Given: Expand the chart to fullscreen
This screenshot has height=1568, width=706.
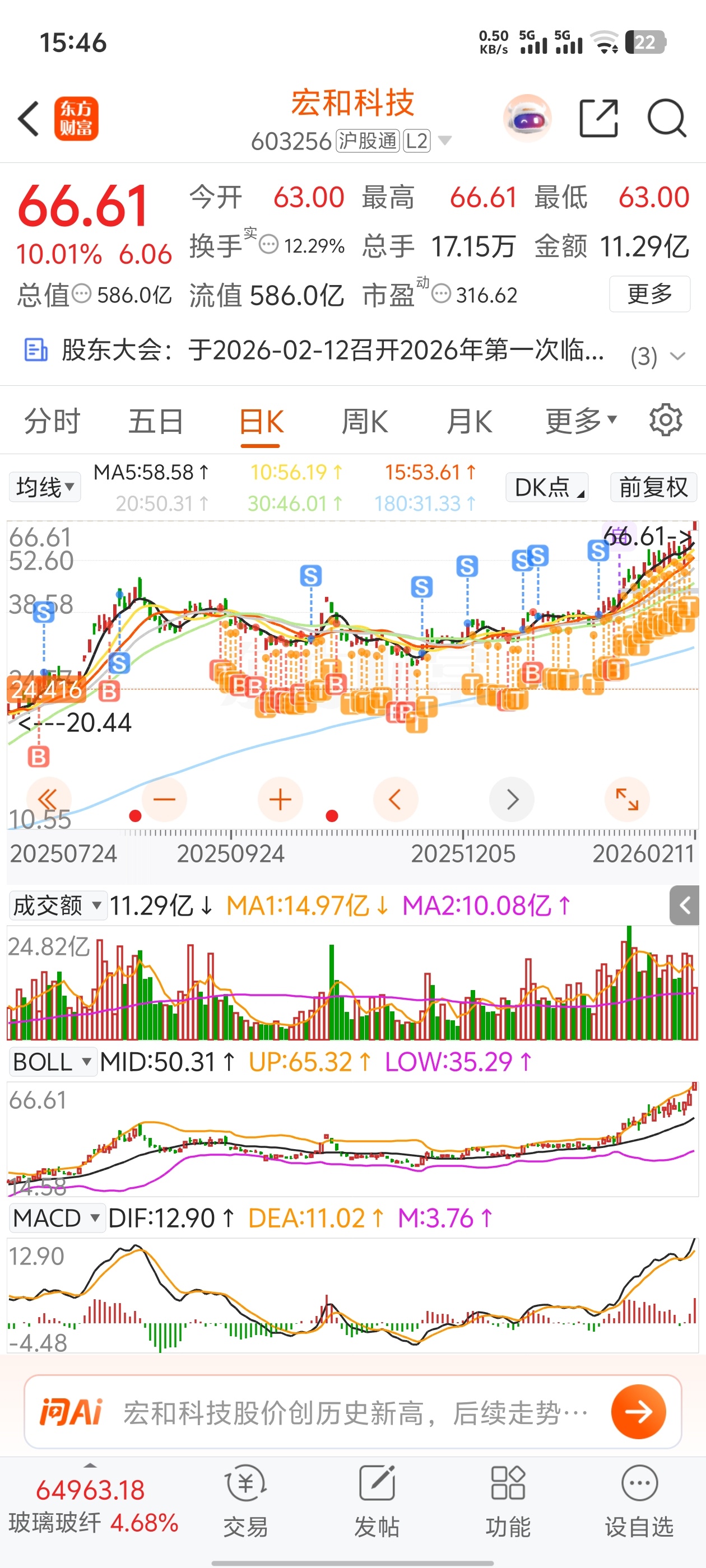Looking at the screenshot, I should tap(627, 799).
